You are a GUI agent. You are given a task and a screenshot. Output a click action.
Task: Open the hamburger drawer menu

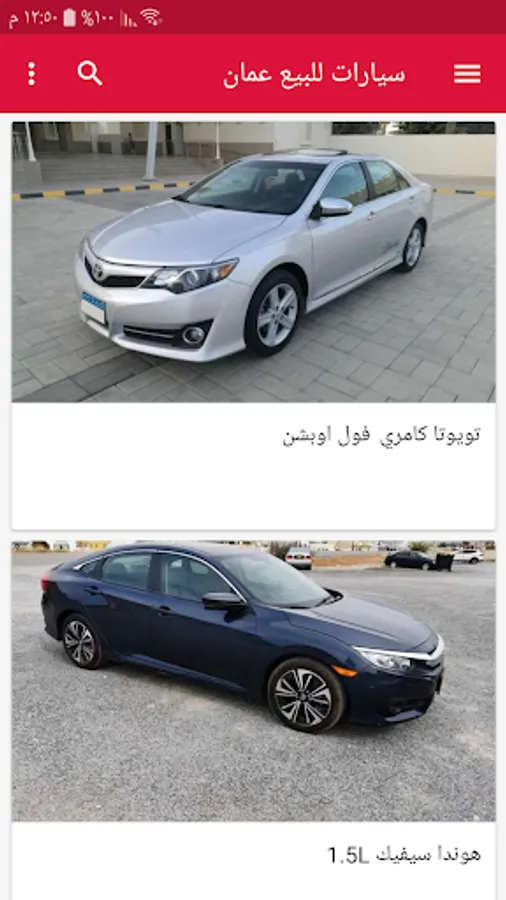point(467,73)
